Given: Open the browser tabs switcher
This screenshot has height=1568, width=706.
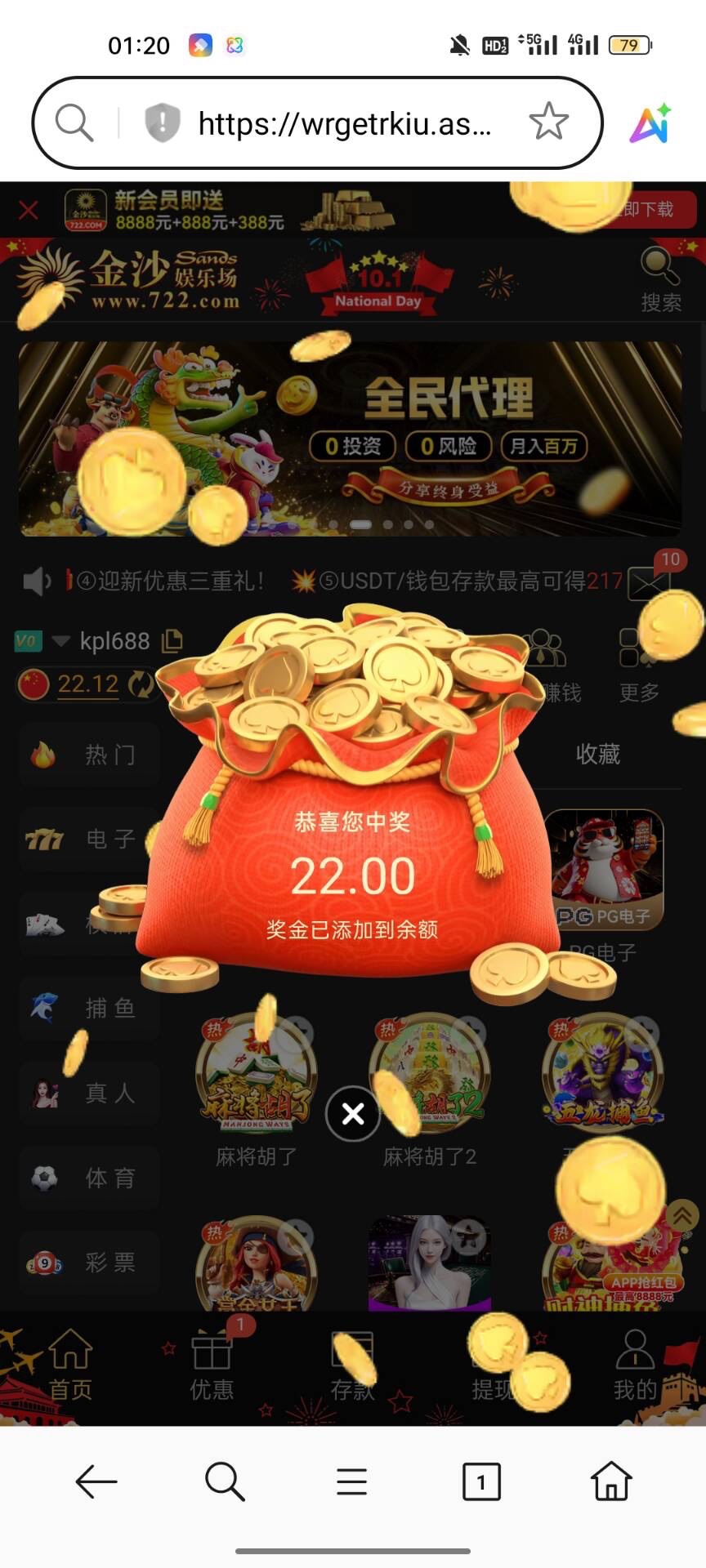Looking at the screenshot, I should (481, 1481).
